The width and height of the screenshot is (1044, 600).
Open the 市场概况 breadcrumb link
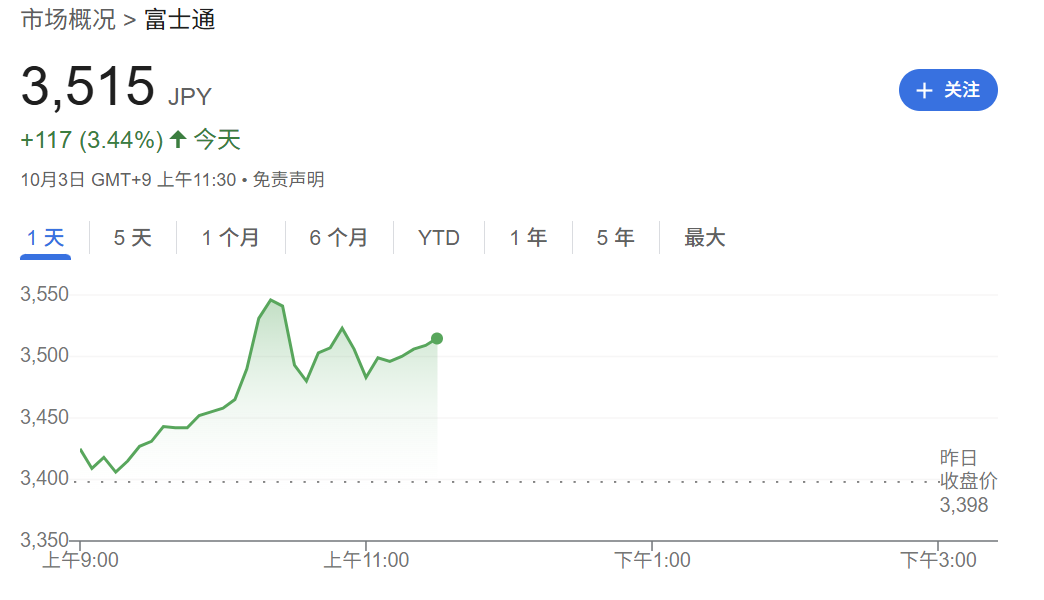pyautogui.click(x=68, y=19)
